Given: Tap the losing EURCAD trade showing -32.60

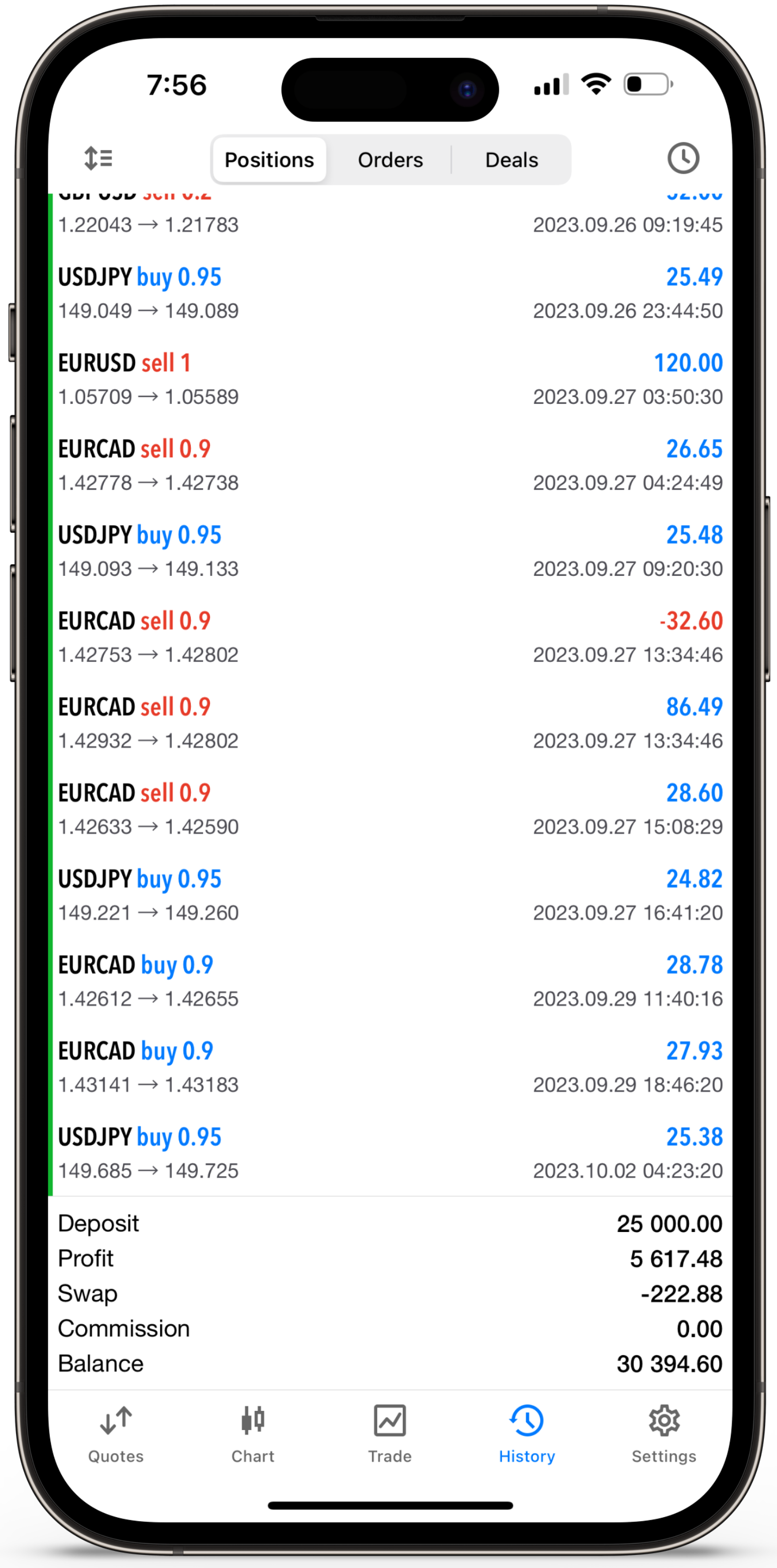Looking at the screenshot, I should [389, 636].
